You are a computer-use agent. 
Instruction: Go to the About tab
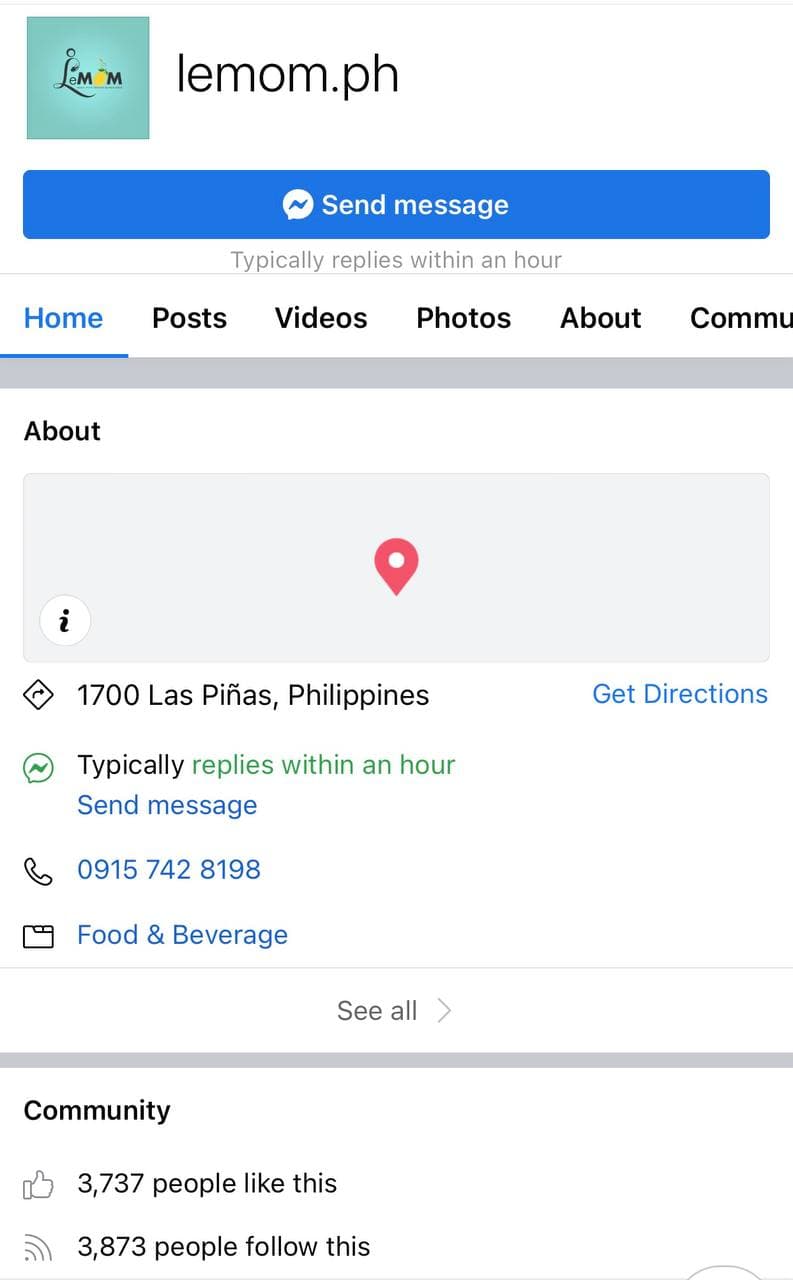pos(600,318)
